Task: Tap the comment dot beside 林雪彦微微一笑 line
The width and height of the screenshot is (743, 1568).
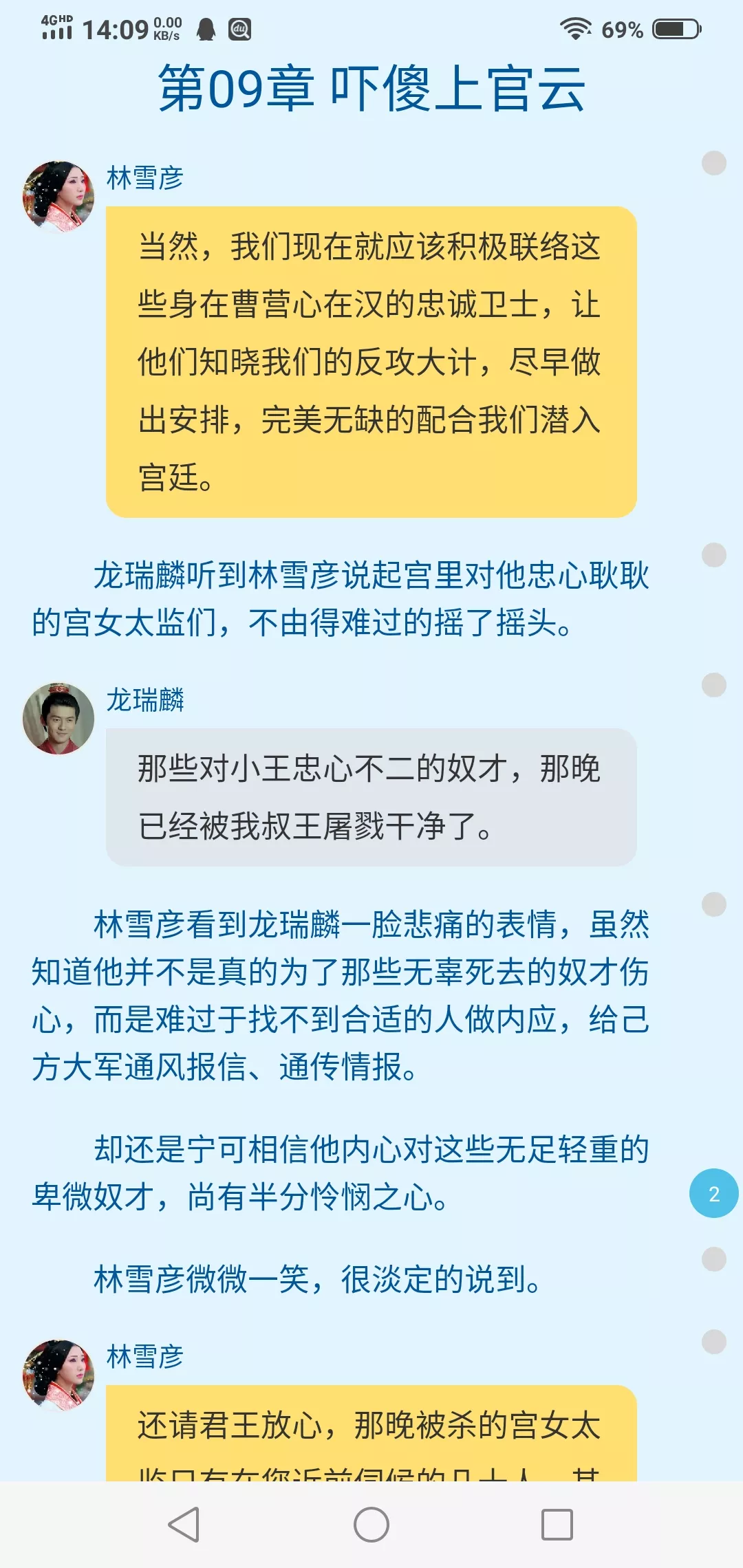Action: (x=713, y=1259)
